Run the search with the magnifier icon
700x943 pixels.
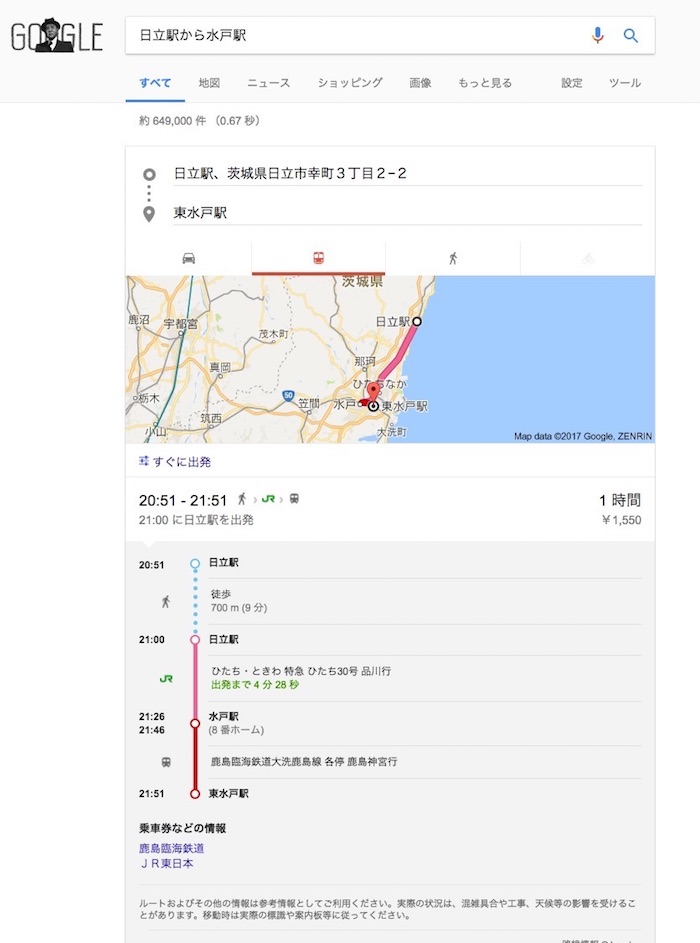[631, 35]
